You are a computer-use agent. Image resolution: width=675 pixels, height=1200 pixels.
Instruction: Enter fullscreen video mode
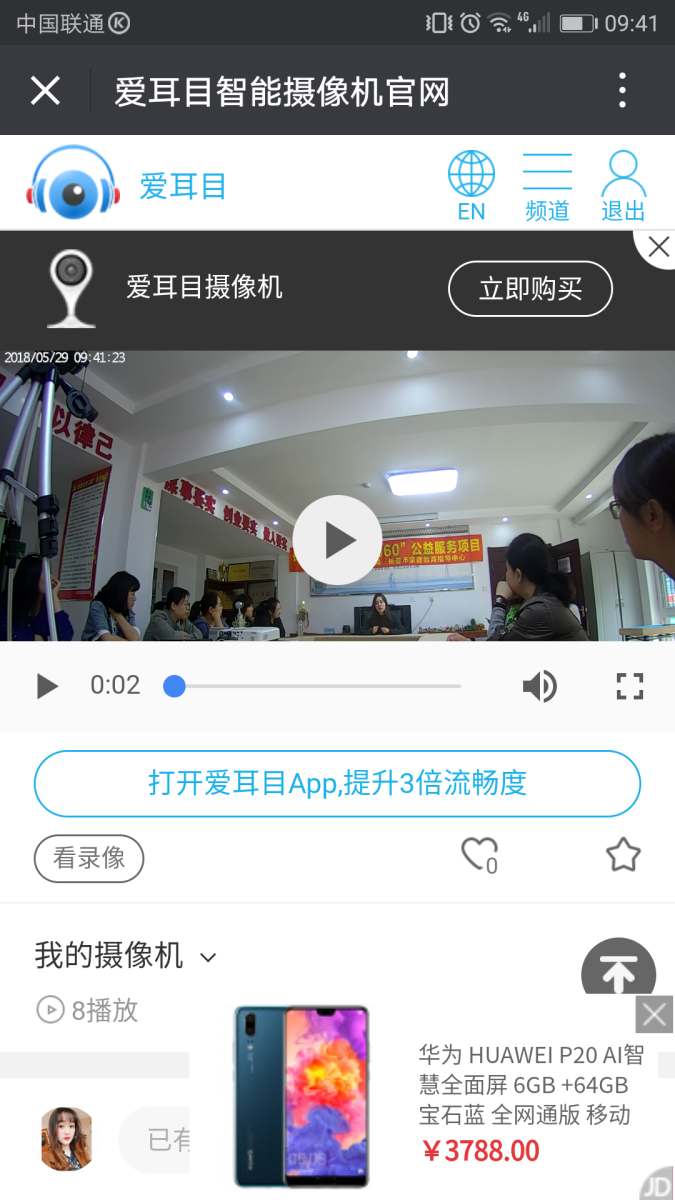629,686
